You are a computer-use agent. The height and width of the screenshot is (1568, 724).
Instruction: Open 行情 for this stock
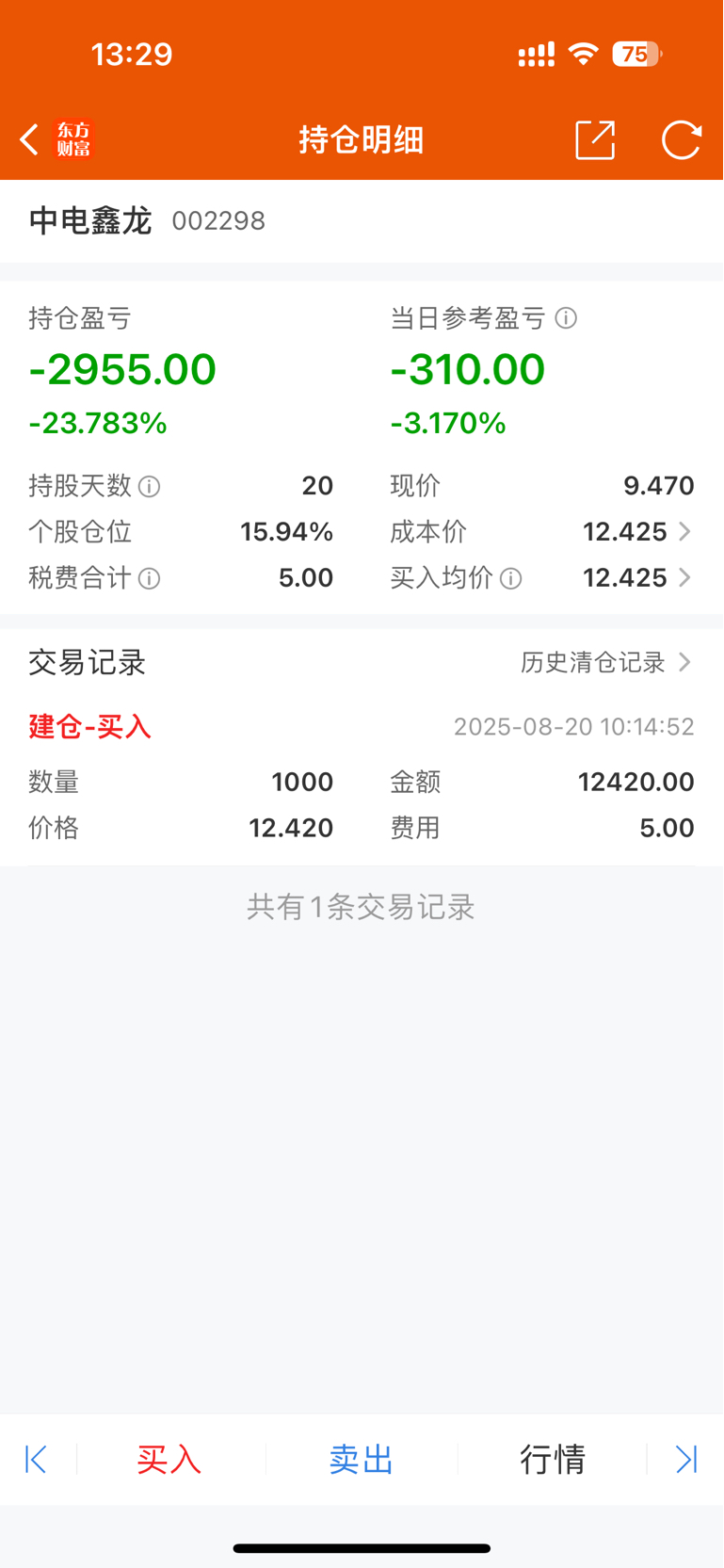coord(554,1460)
